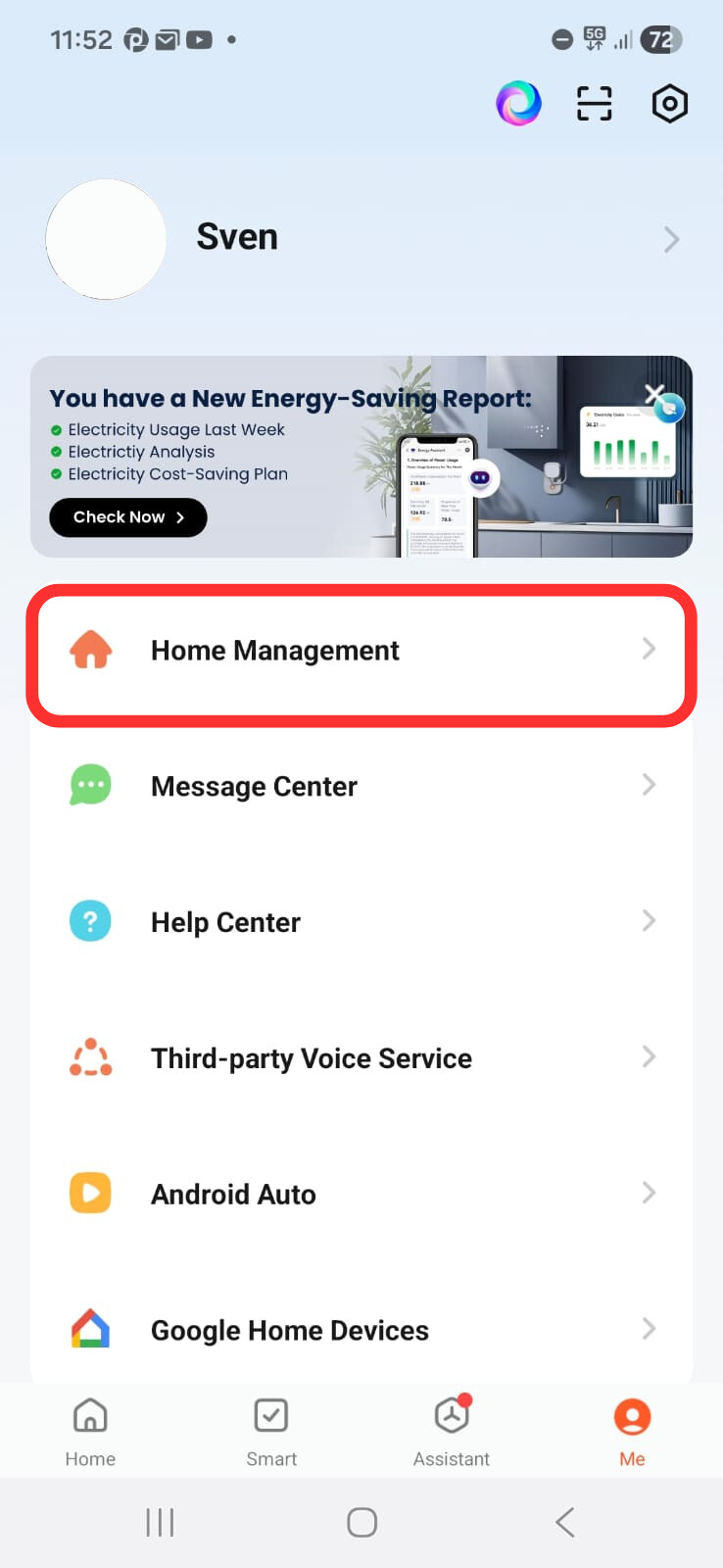The image size is (723, 1568).
Task: Switch to the Assistant tab
Action: click(452, 1431)
